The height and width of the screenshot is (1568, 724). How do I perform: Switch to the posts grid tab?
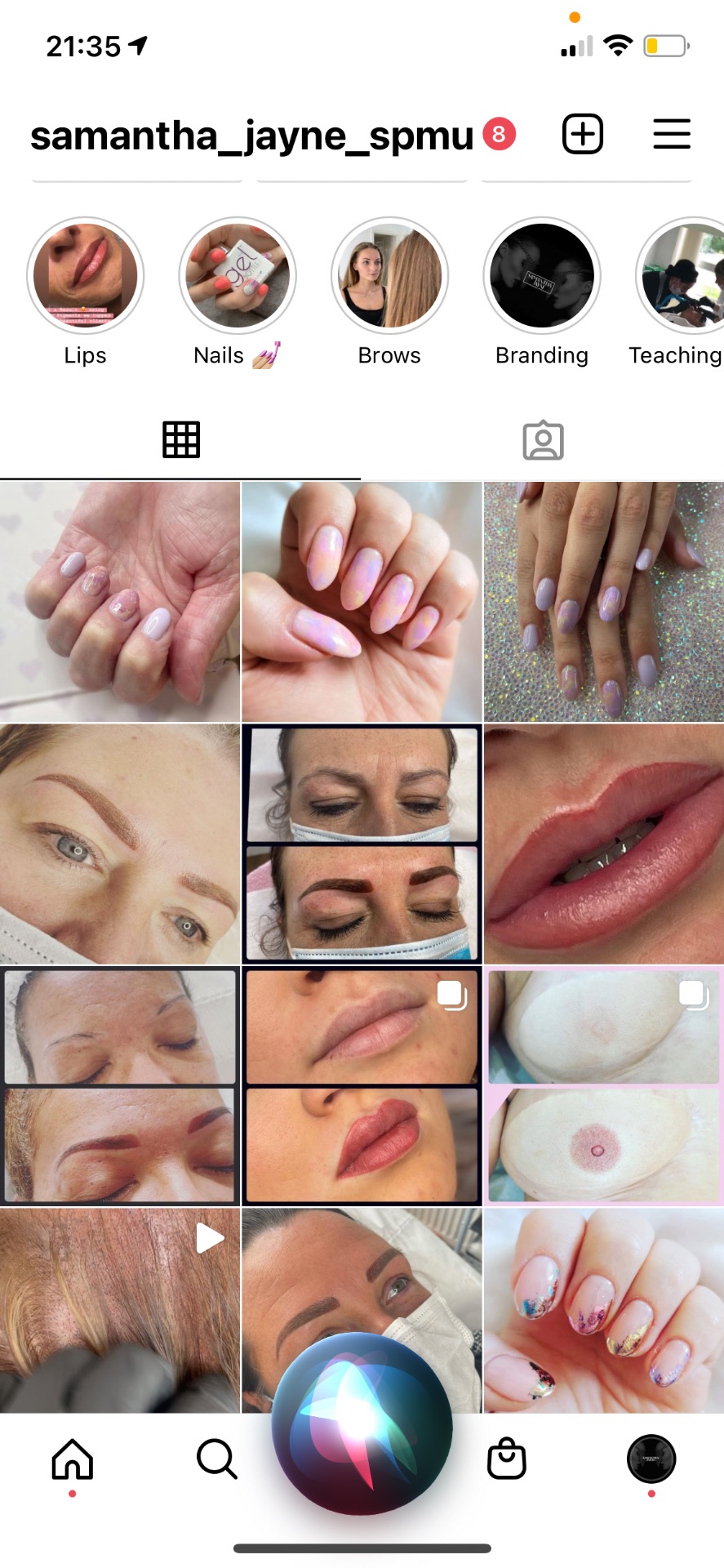[180, 439]
